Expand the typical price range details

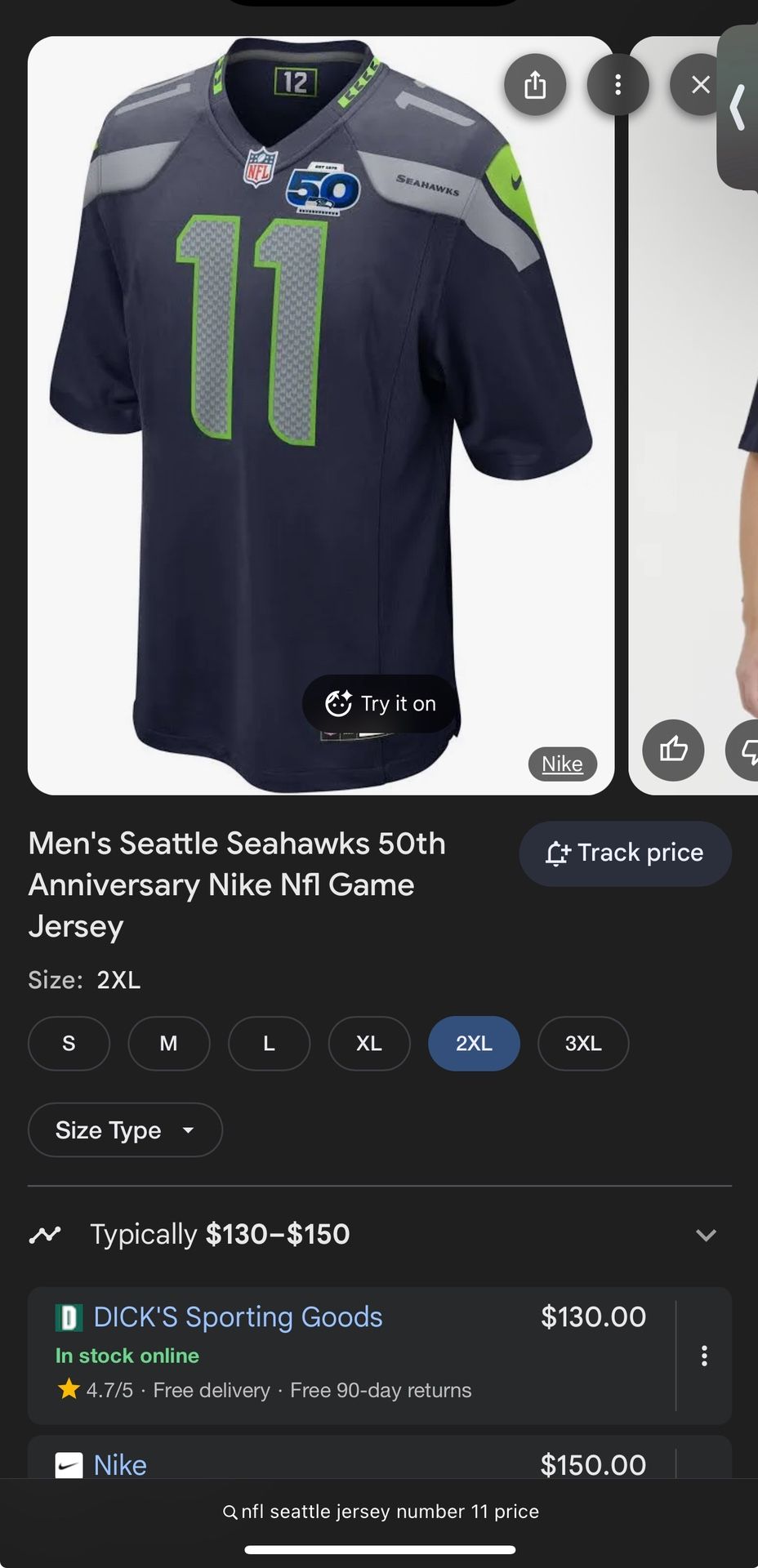pos(380,1234)
